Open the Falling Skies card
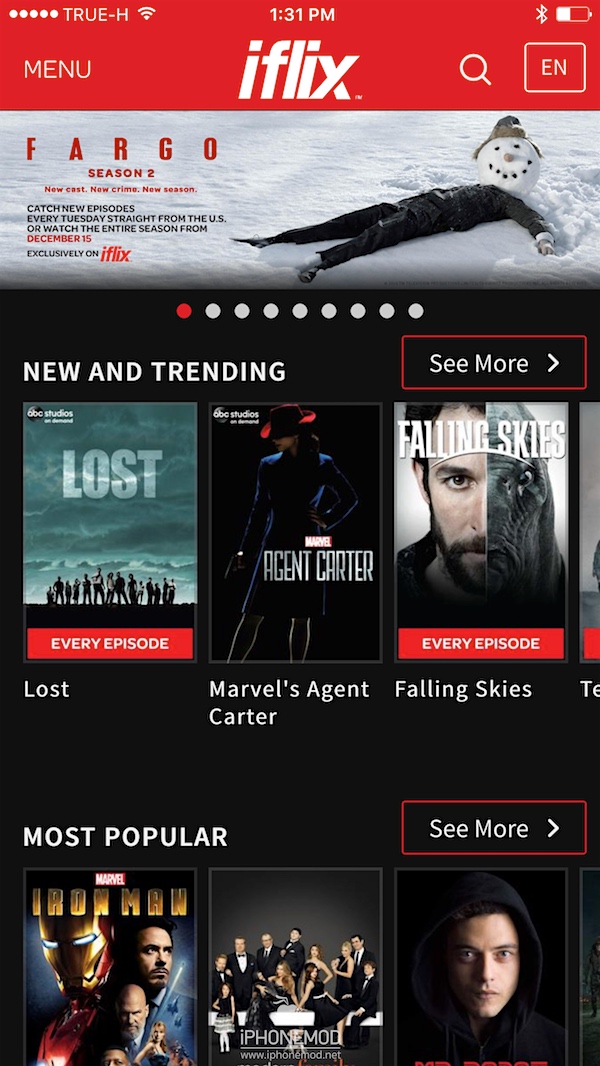This screenshot has height=1066, width=600. point(481,531)
